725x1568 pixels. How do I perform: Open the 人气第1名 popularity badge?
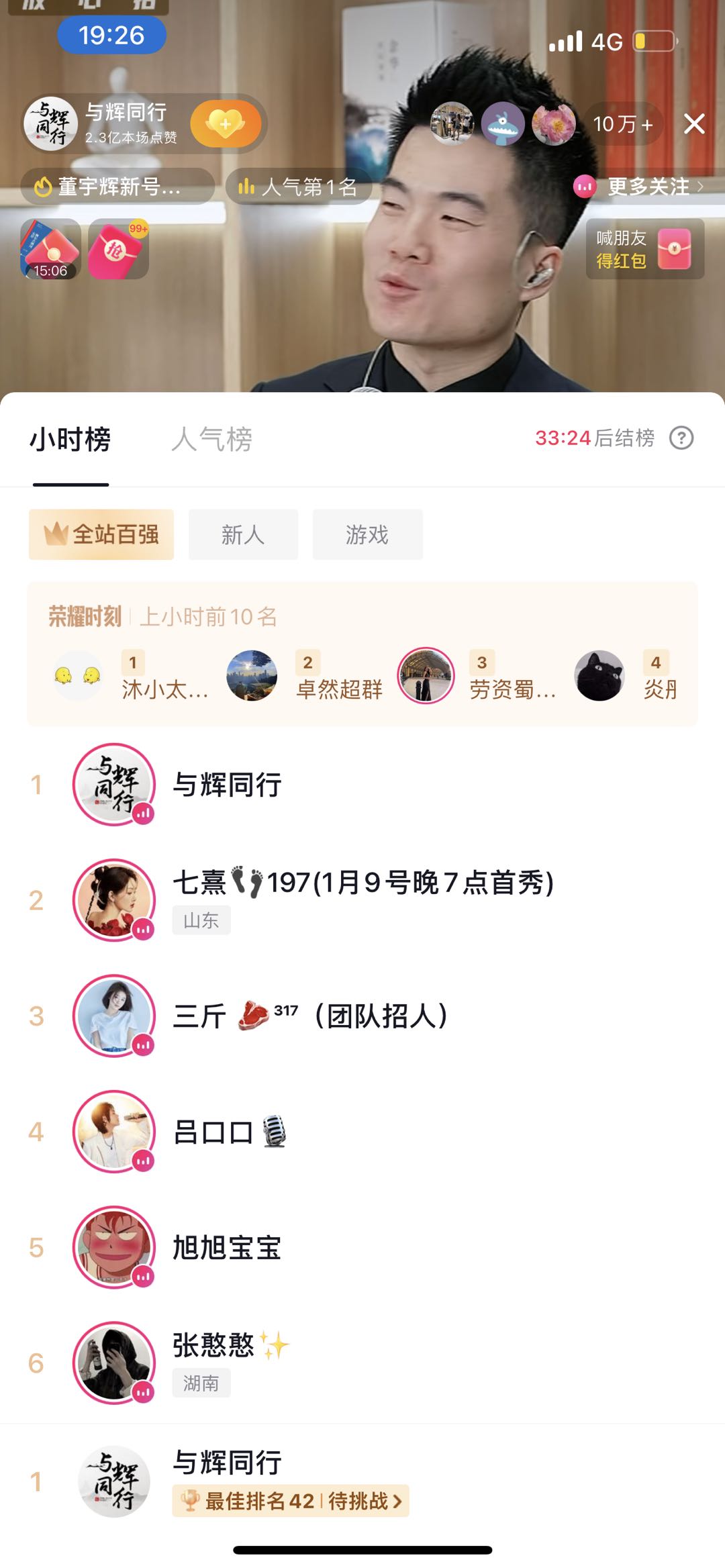point(299,187)
